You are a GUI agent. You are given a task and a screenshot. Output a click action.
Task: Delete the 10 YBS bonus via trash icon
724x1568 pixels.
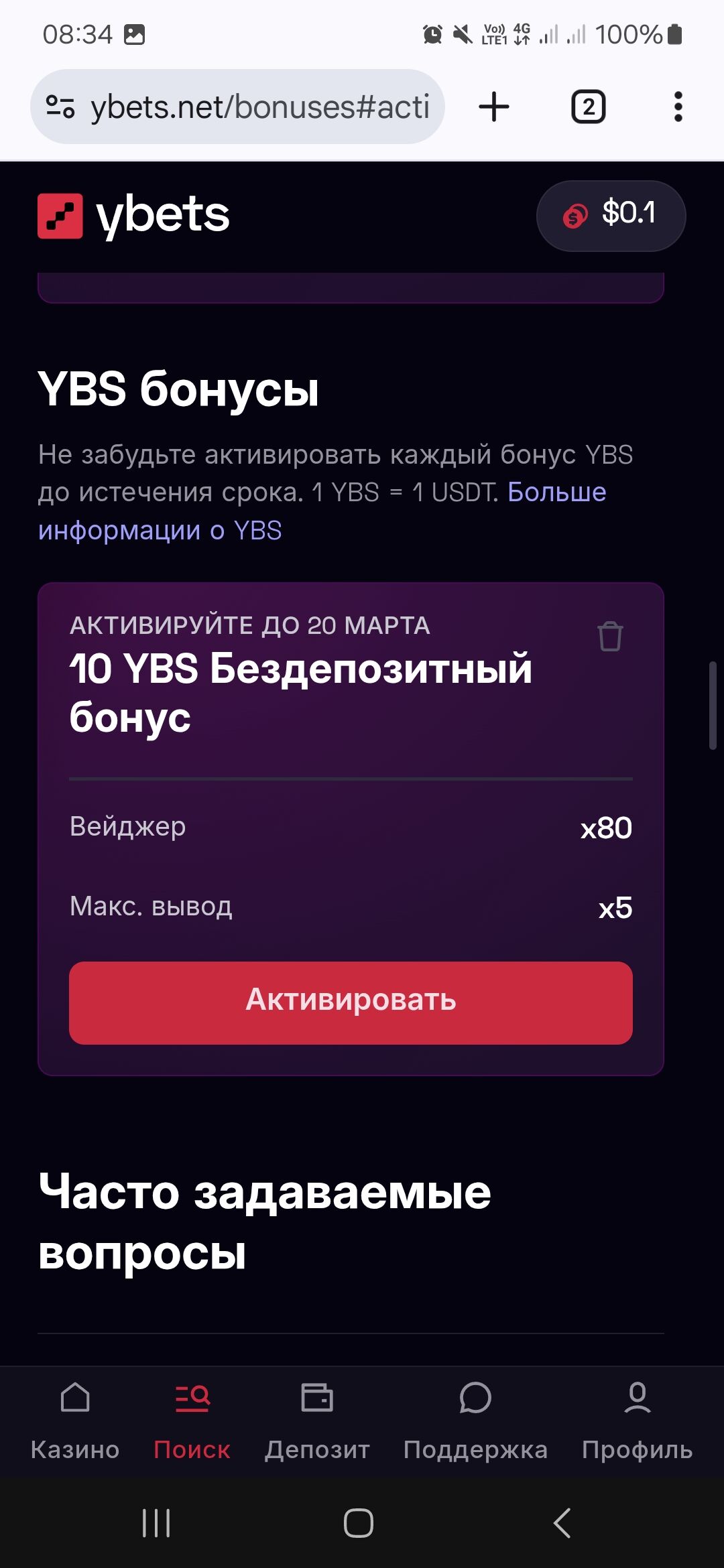pos(610,636)
